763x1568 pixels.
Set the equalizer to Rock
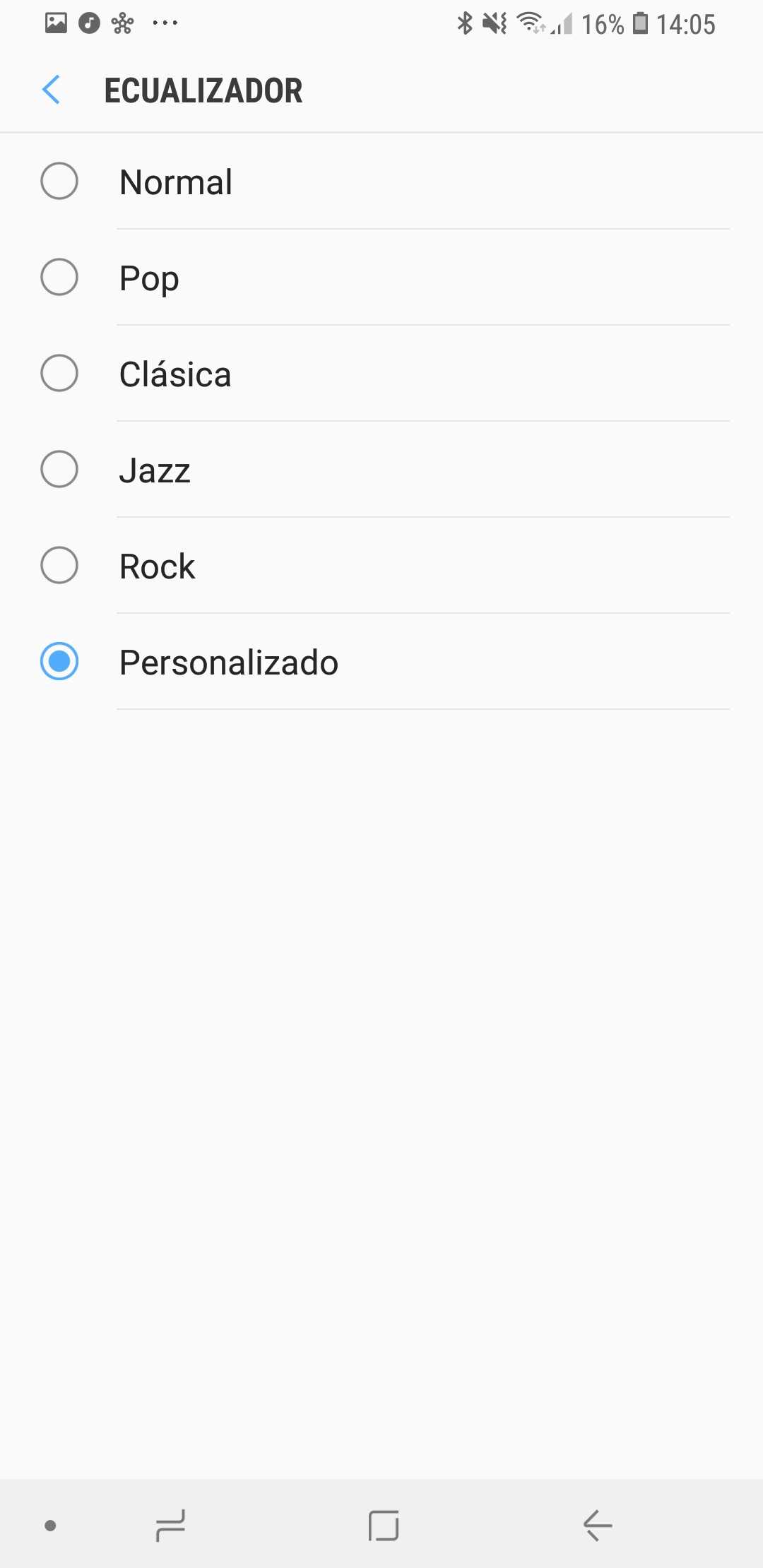381,566
